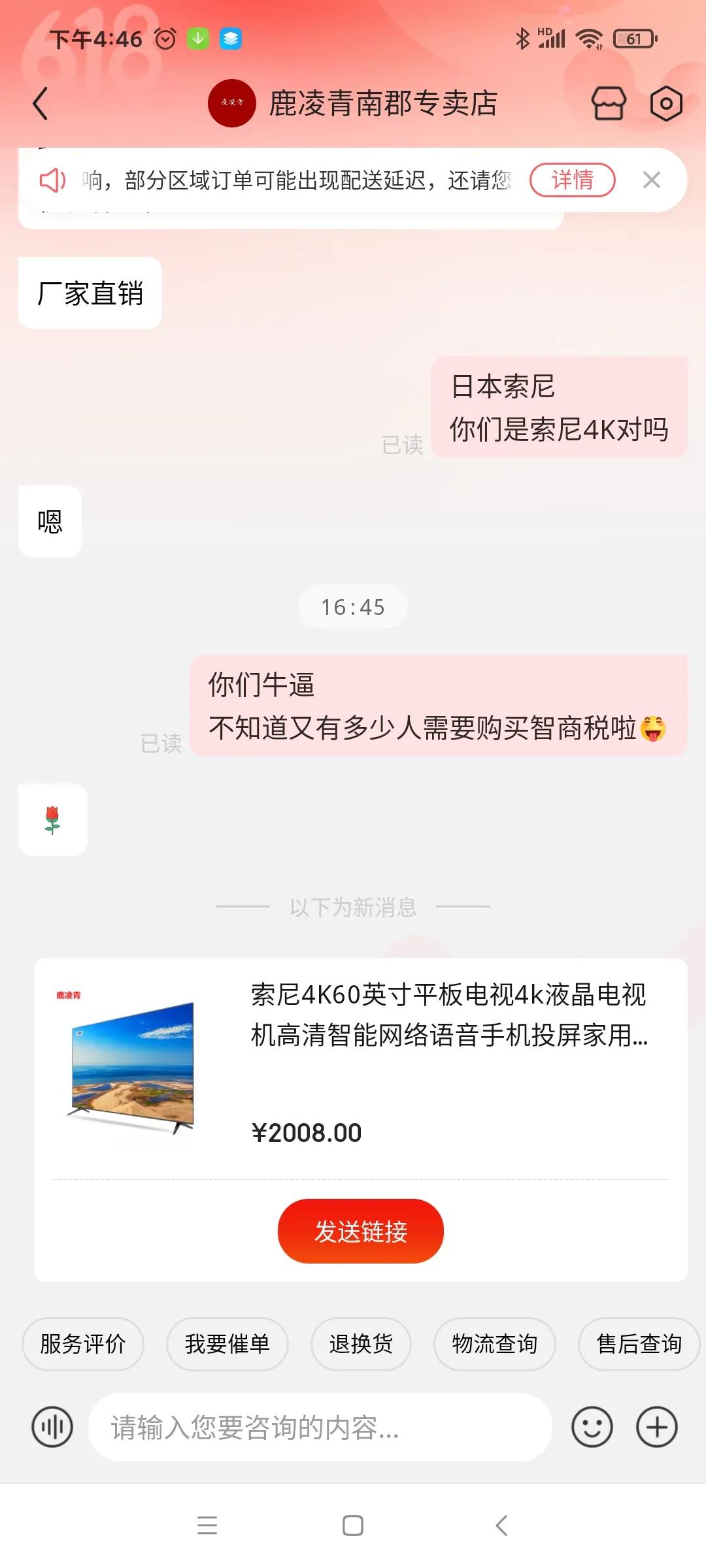The image size is (706, 1568).
Task: Tap 发送链接 to send product link
Action: tap(360, 1231)
